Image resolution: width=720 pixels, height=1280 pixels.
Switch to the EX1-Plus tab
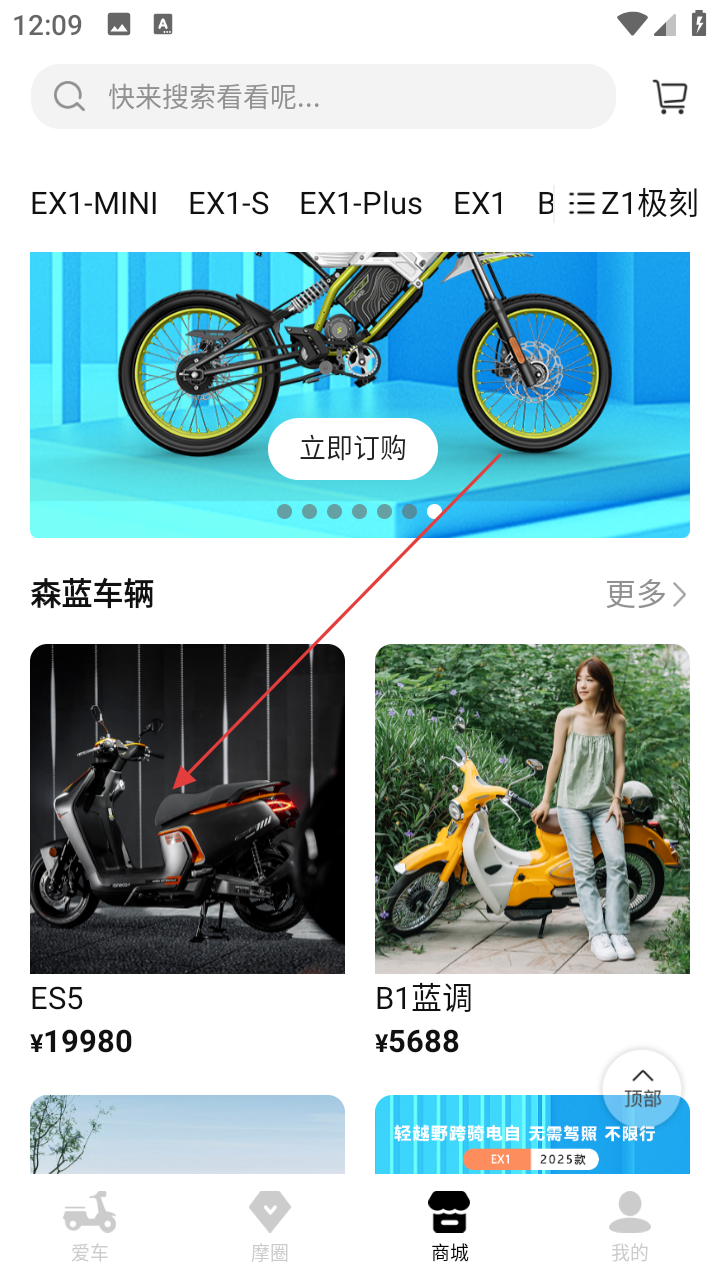tap(361, 204)
